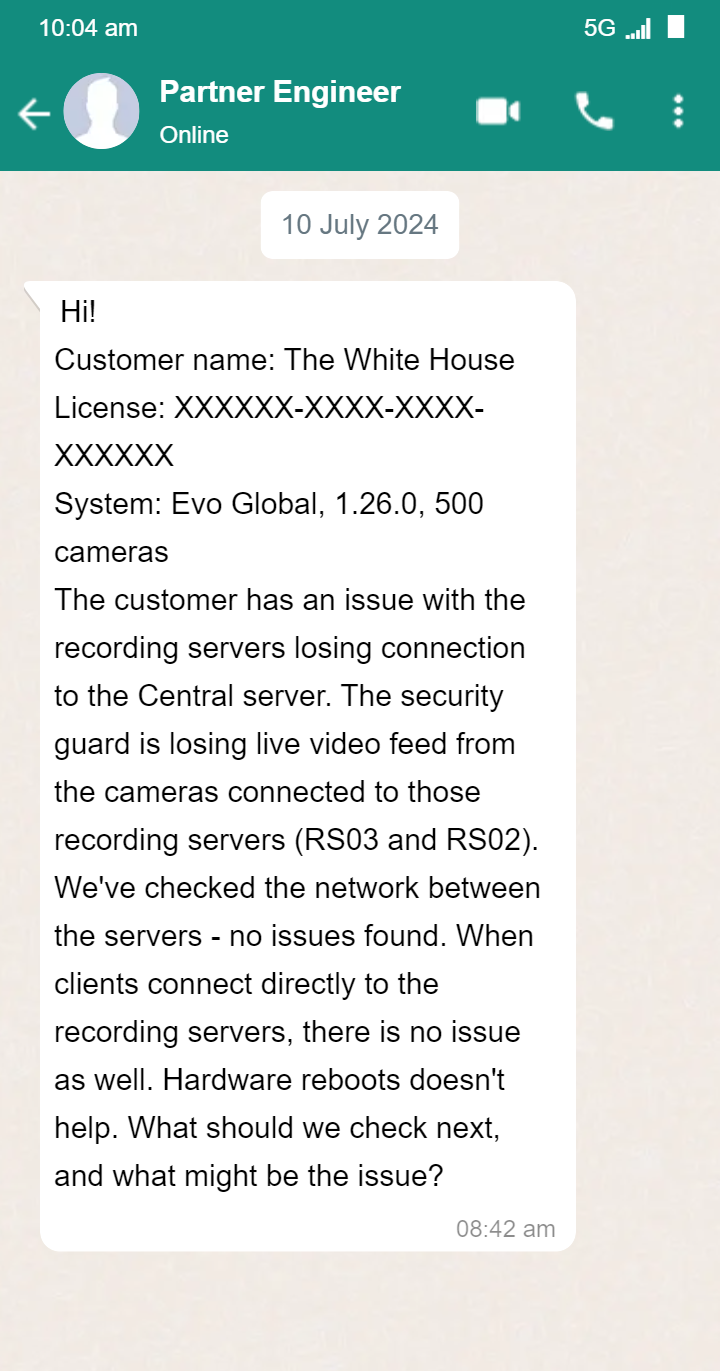
Task: Open Partner Engineer's profile picture
Action: tap(101, 112)
